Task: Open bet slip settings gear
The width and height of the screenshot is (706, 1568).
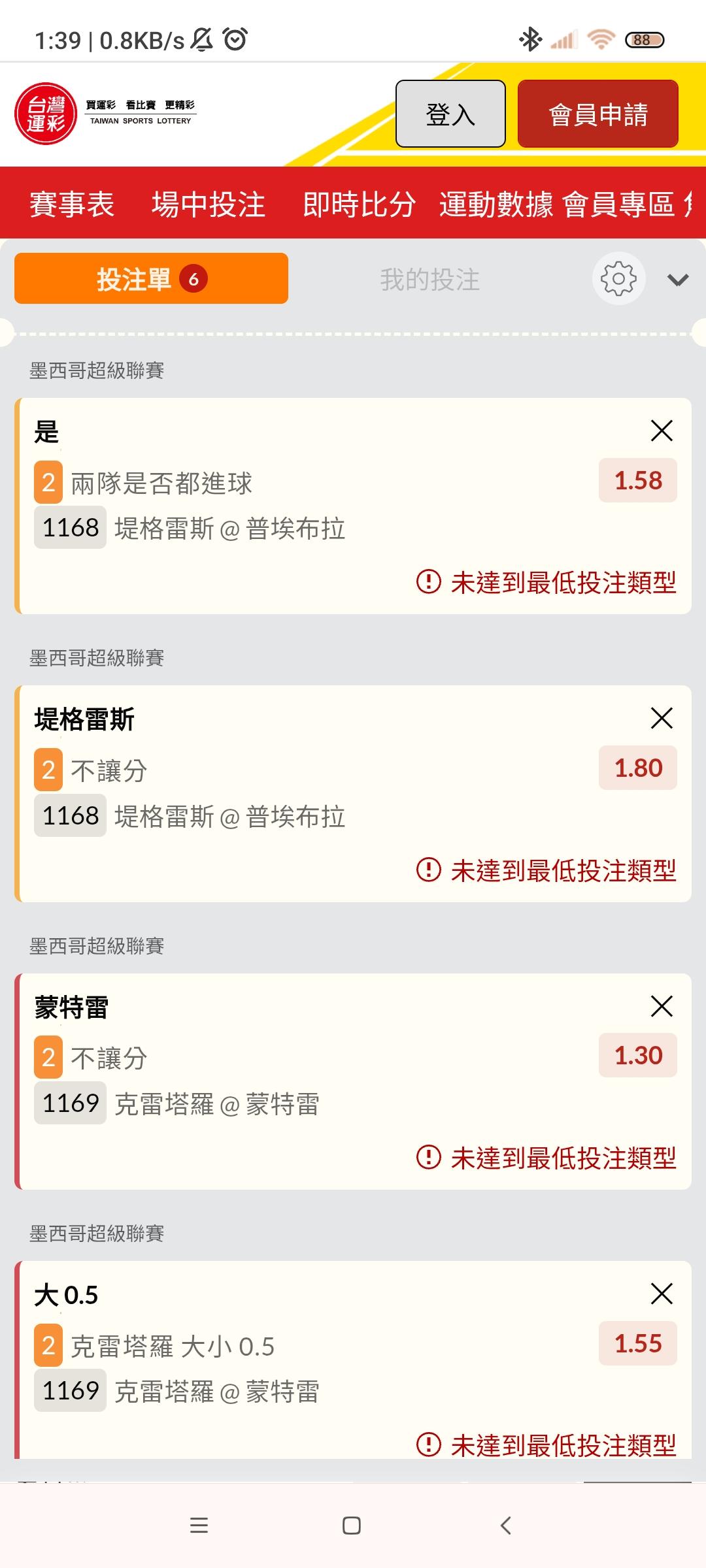Action: tap(618, 279)
